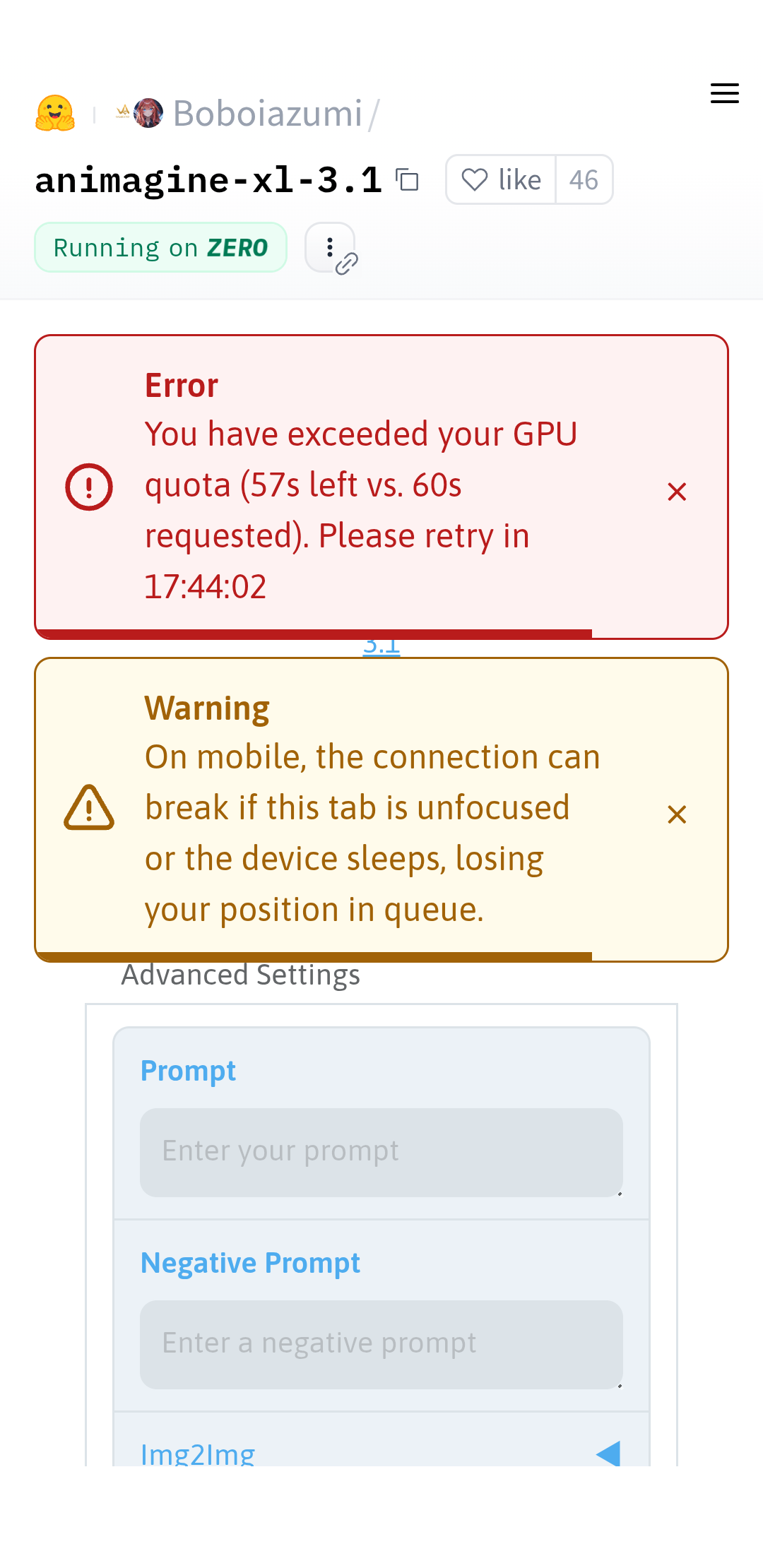Focus the Prompt text field

[x=381, y=1152]
